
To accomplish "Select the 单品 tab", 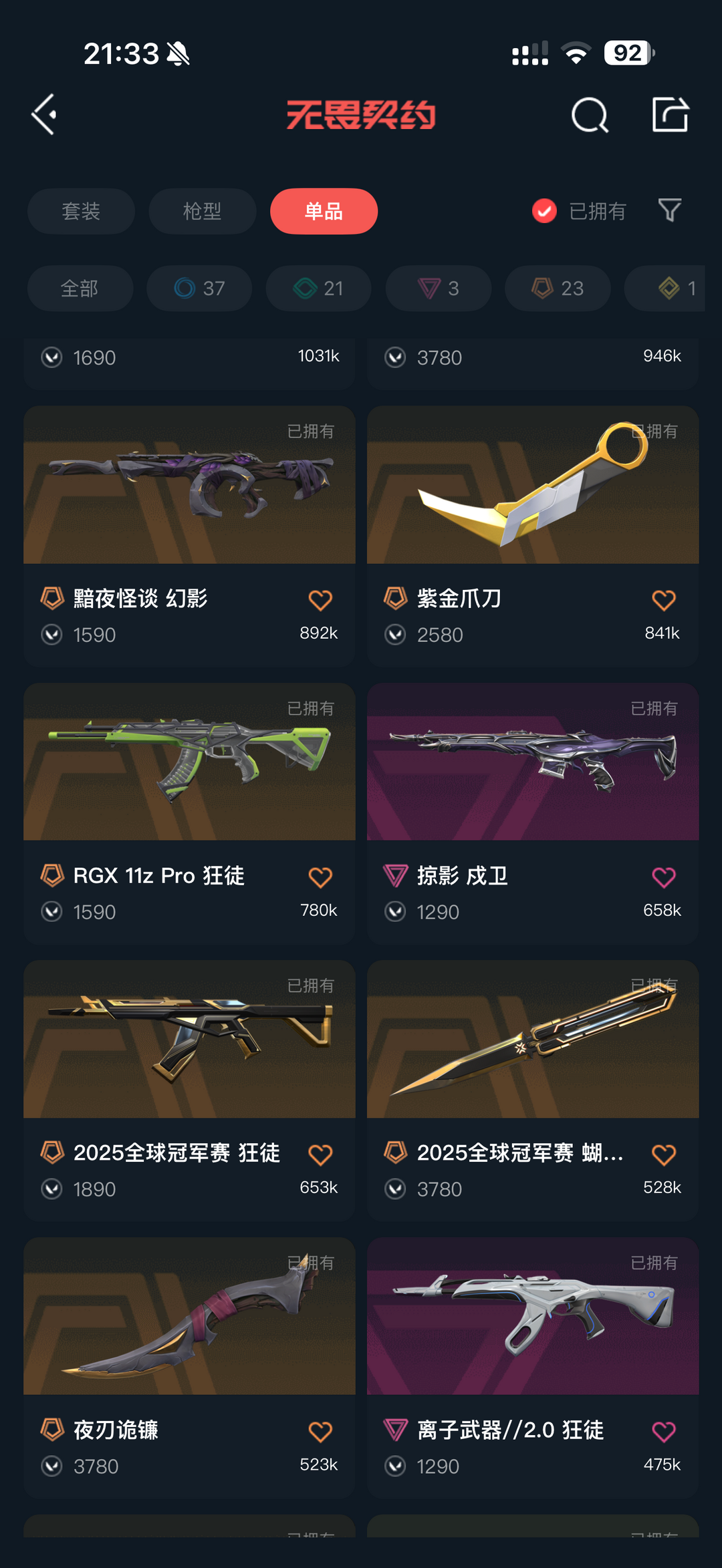I will click(324, 211).
